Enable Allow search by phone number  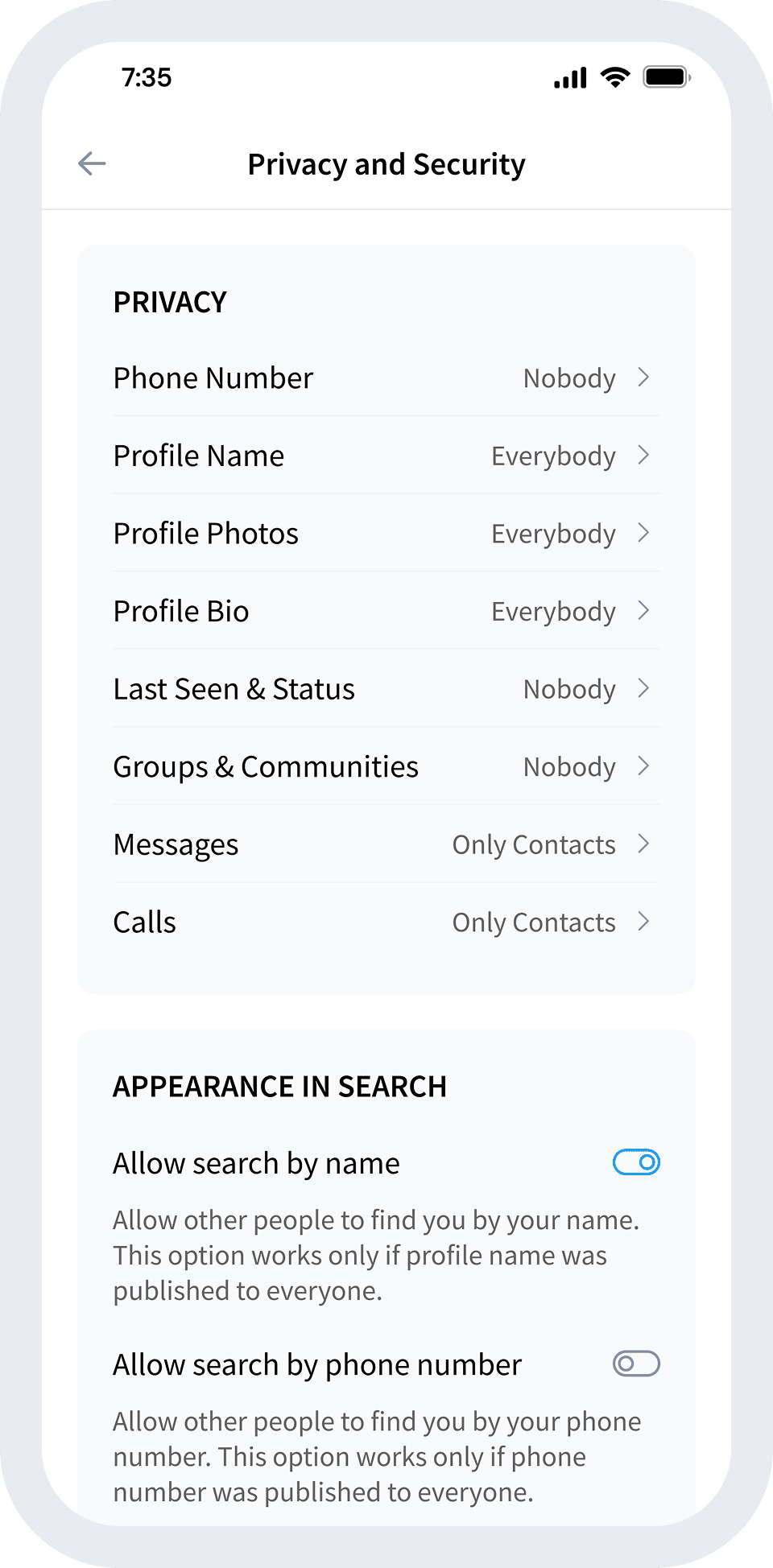(636, 1364)
